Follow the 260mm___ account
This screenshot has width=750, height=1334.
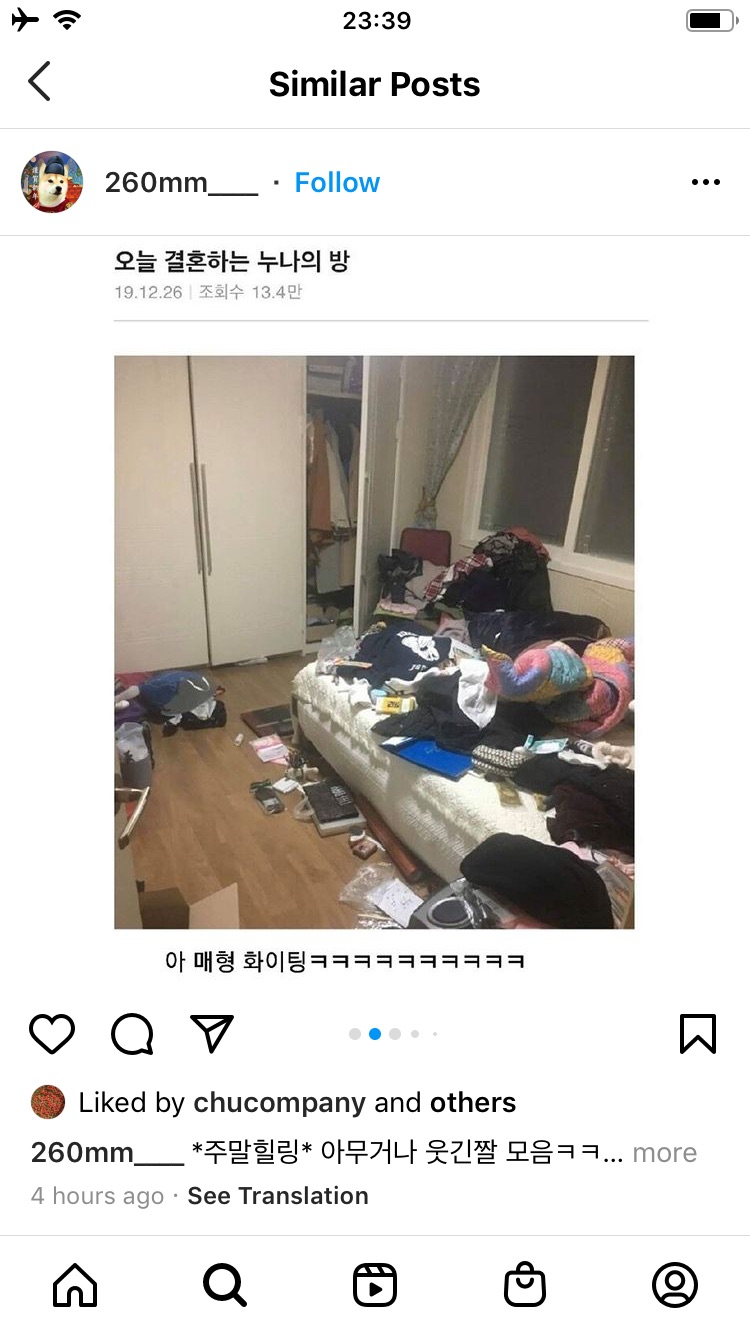pos(337,182)
